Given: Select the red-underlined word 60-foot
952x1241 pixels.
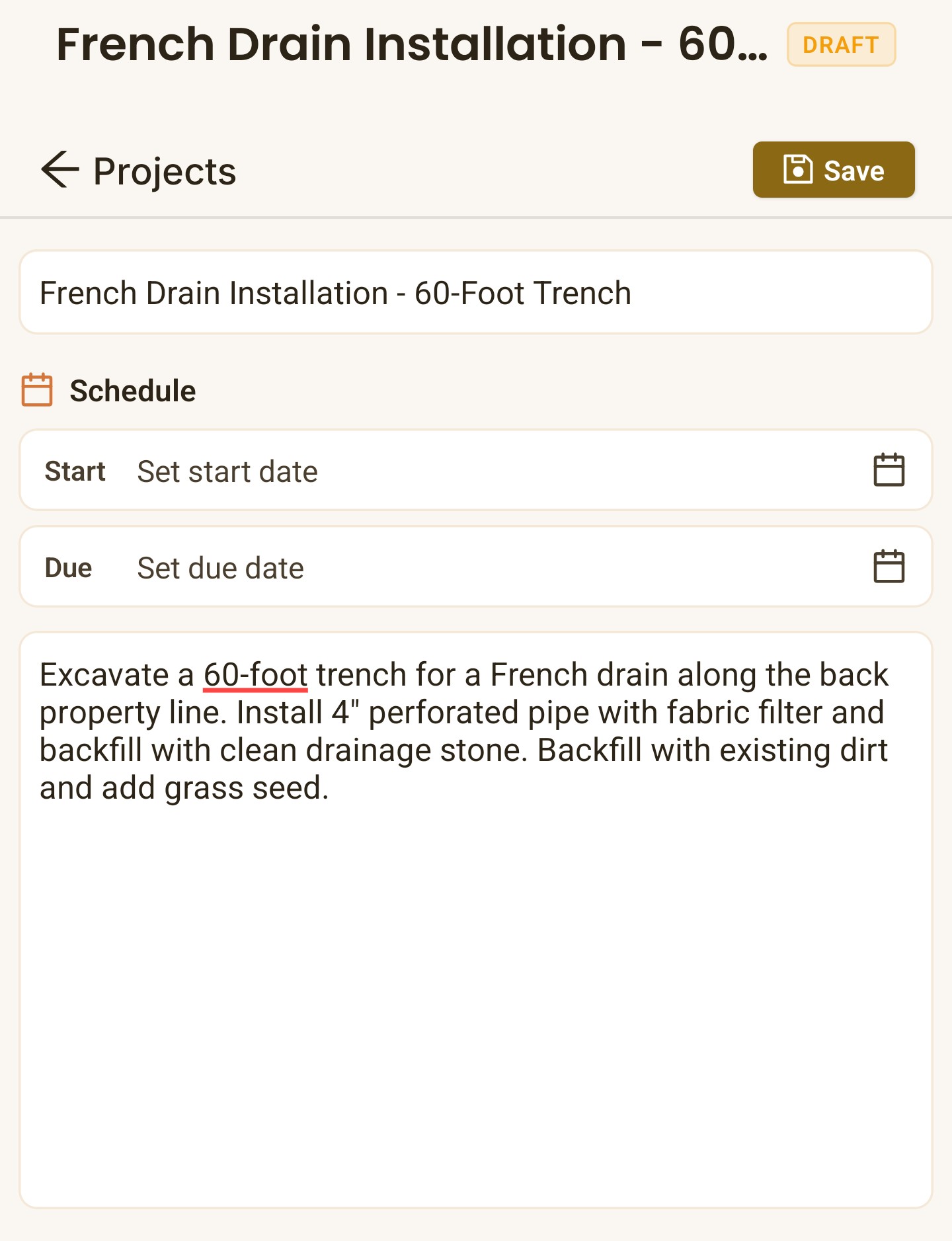Looking at the screenshot, I should 255,674.
